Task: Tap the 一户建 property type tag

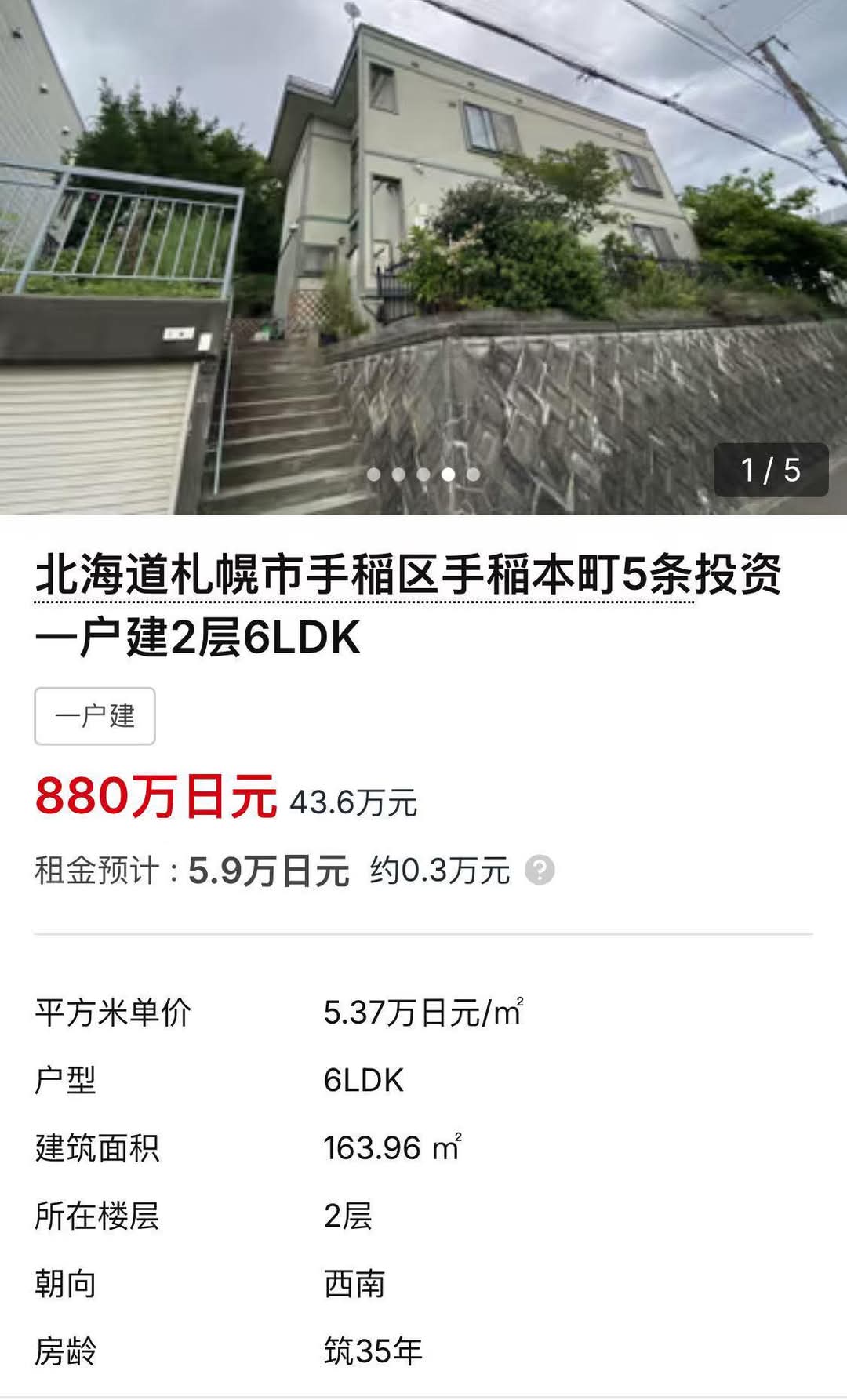Action: tap(95, 716)
